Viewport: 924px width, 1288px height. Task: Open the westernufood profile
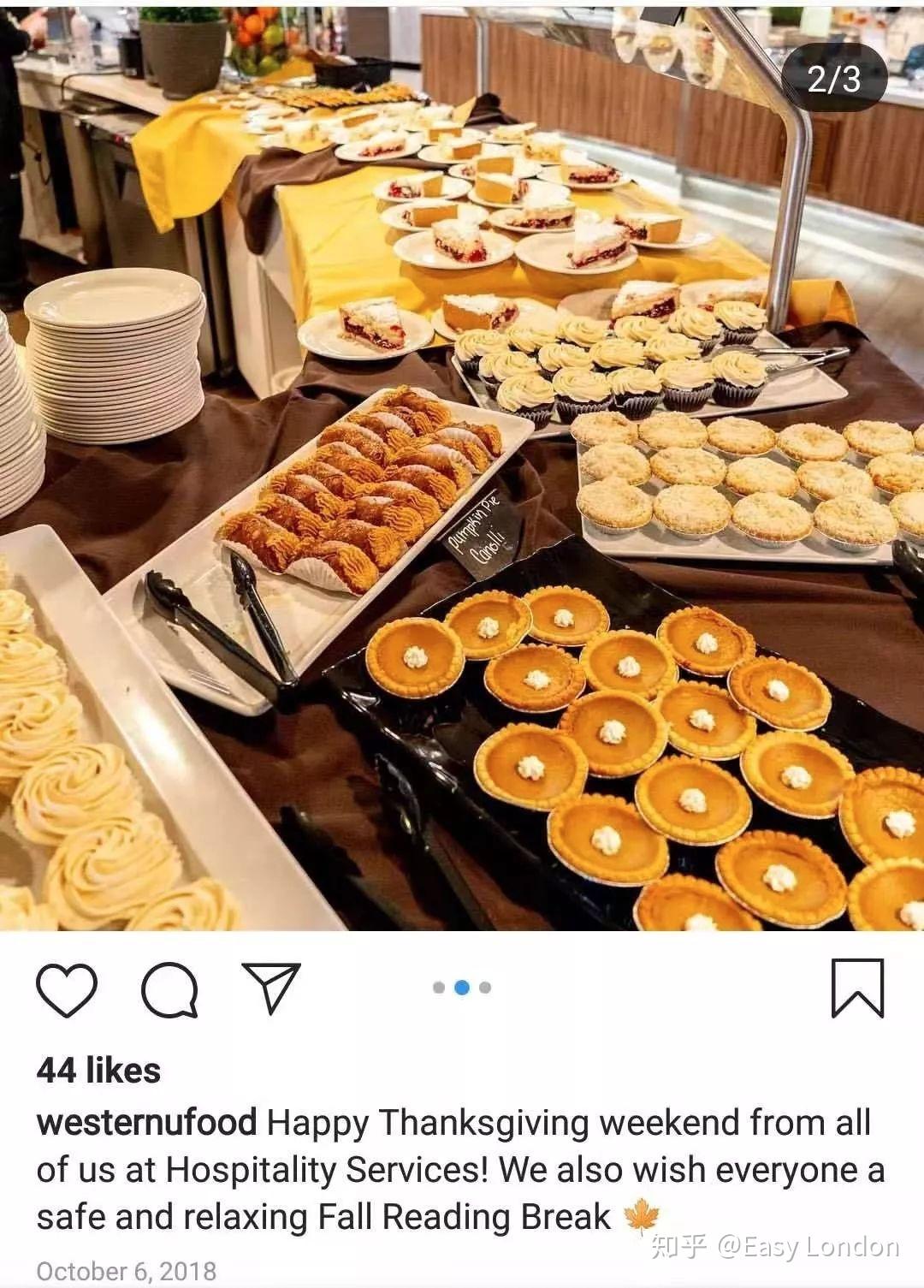tap(146, 1122)
